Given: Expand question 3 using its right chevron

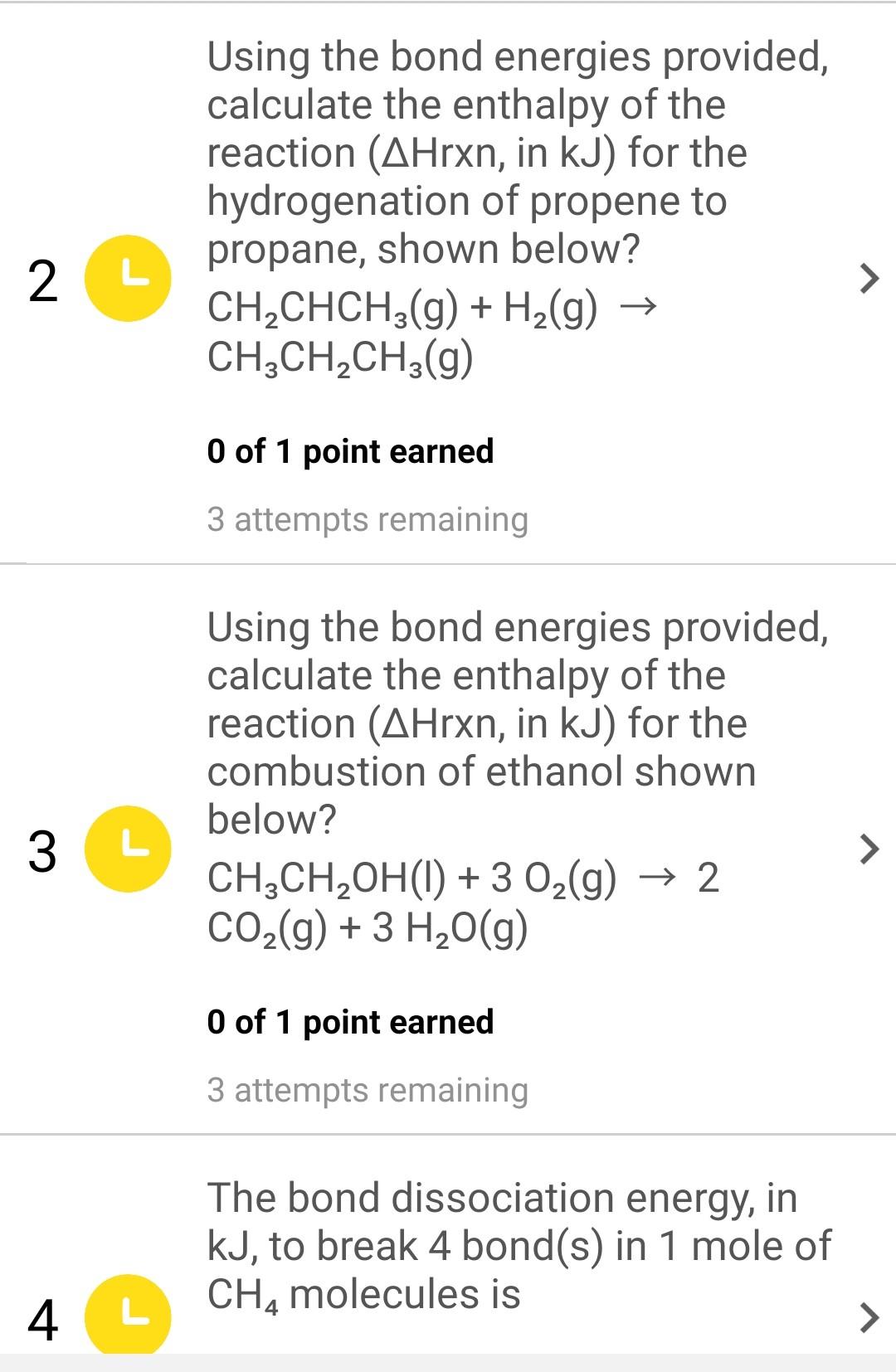Looking at the screenshot, I should (868, 848).
